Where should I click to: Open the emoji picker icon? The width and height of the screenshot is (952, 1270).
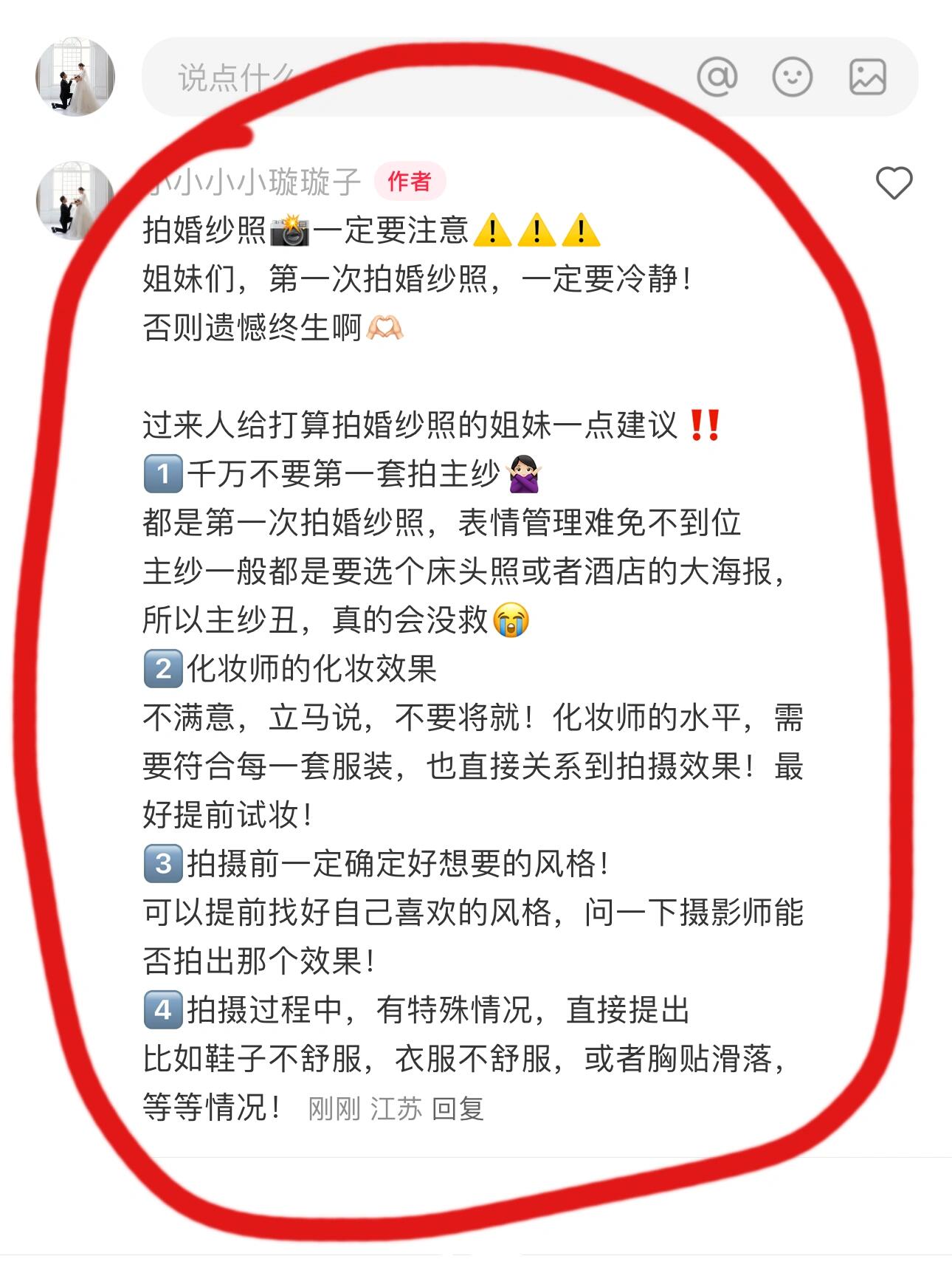[792, 77]
